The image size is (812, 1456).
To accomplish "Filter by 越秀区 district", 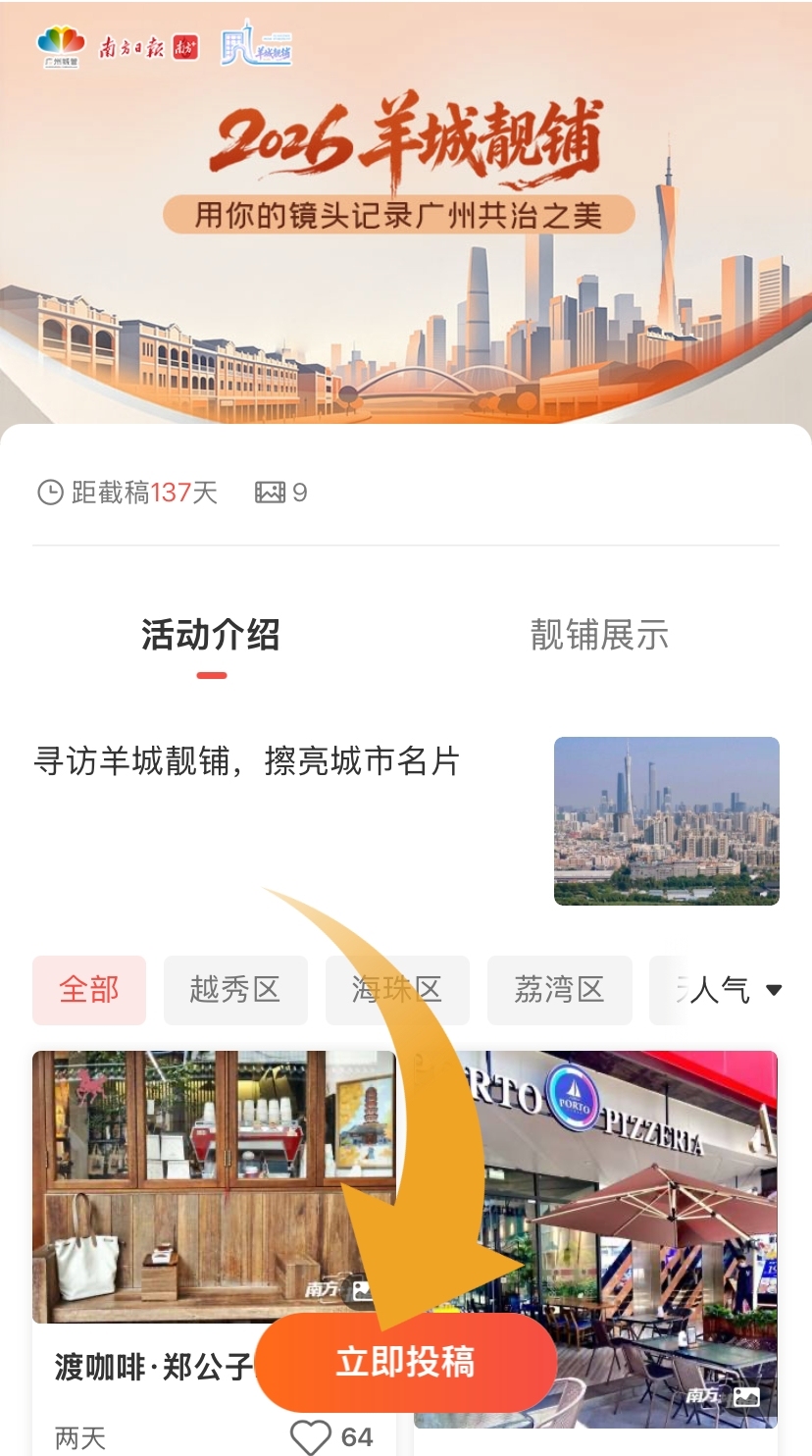I will click(x=235, y=990).
